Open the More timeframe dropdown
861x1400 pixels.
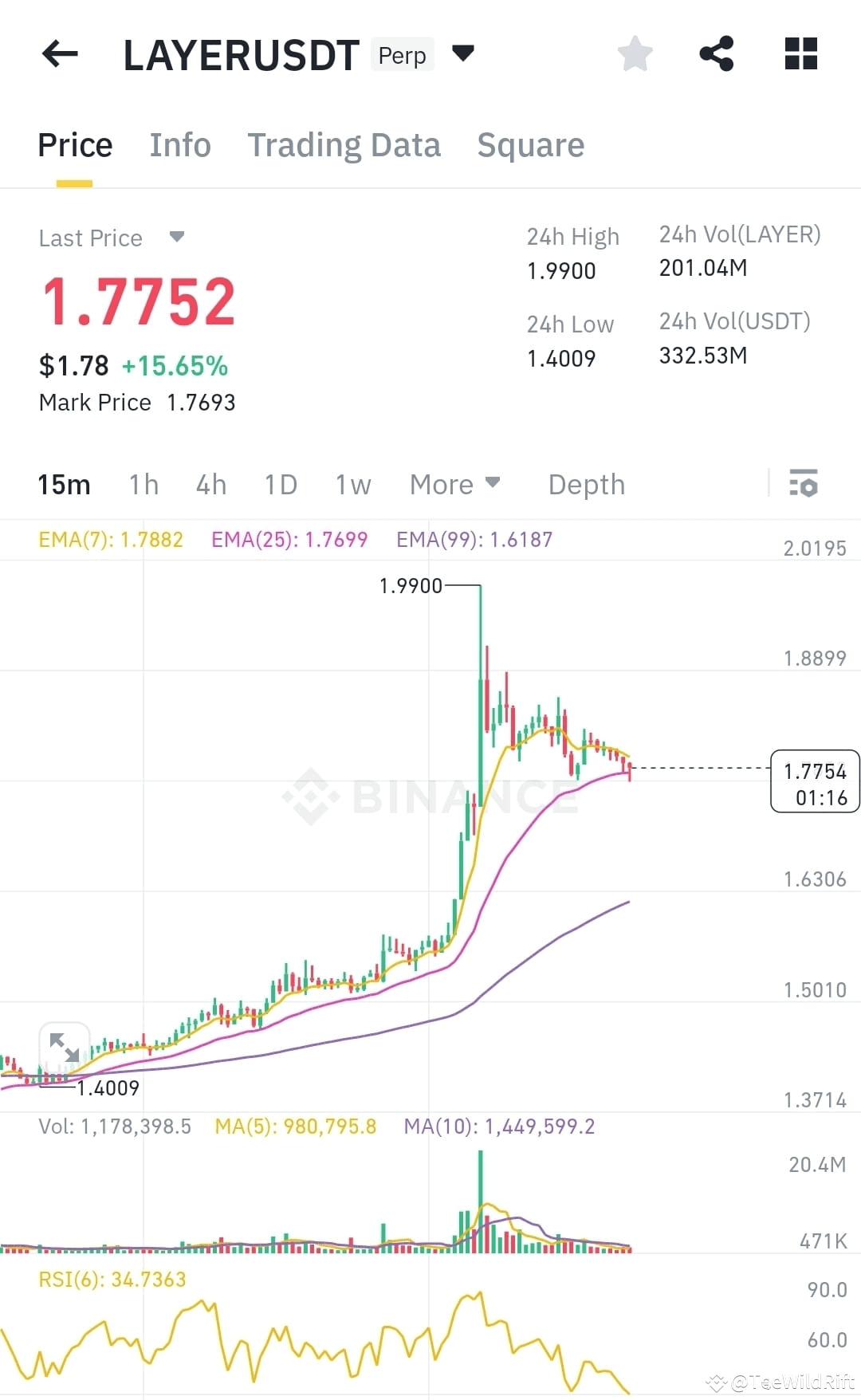pyautogui.click(x=455, y=484)
